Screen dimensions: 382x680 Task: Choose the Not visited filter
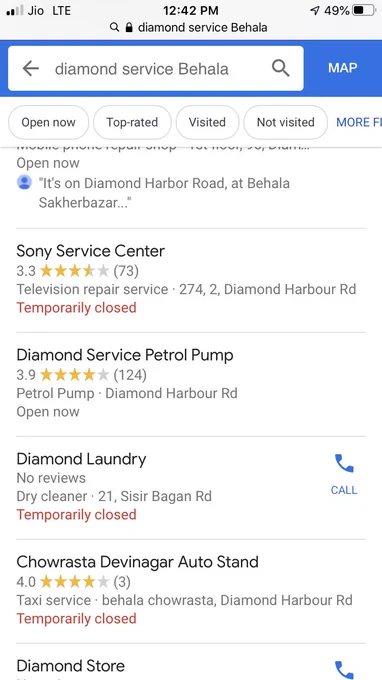point(285,122)
